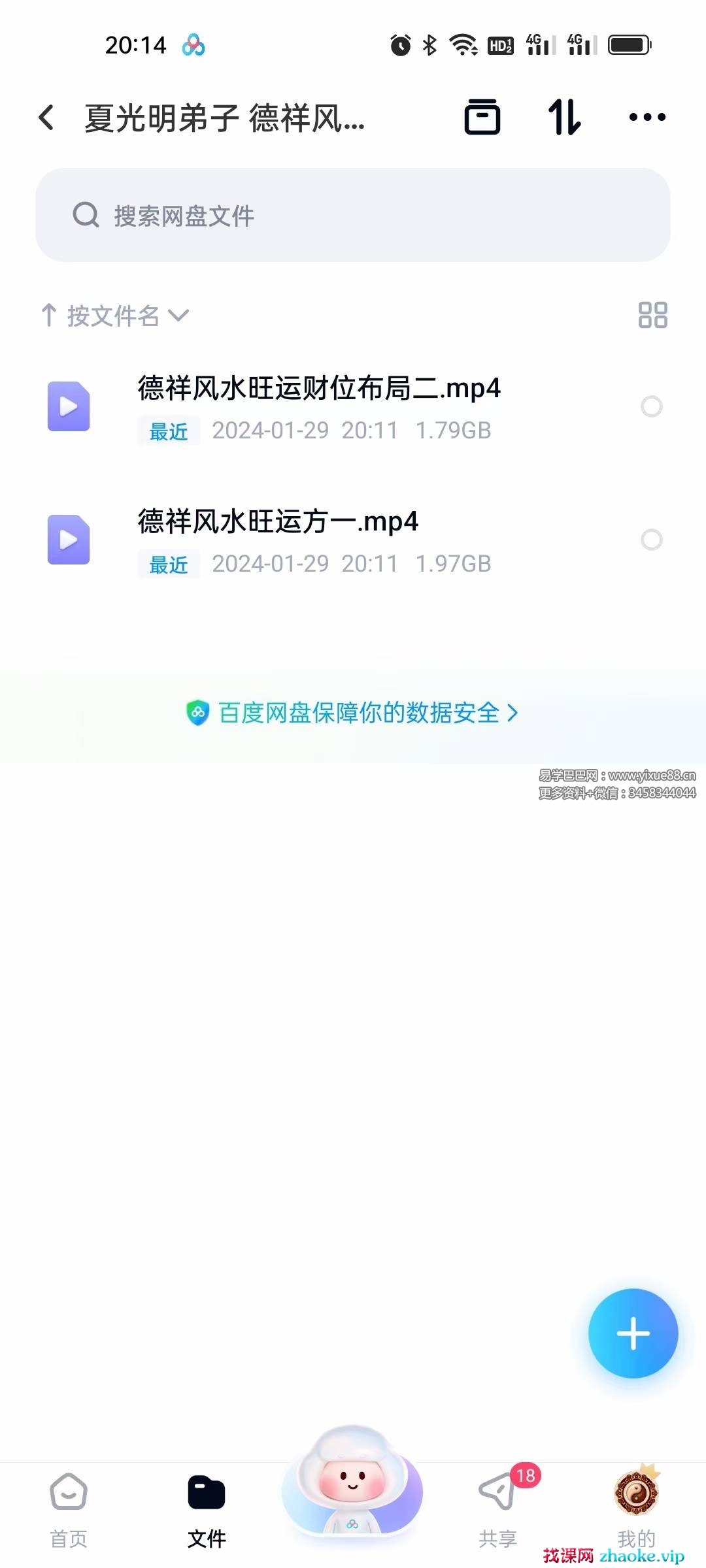Open 德祥风水旺运方一.mp4 video

point(278,523)
